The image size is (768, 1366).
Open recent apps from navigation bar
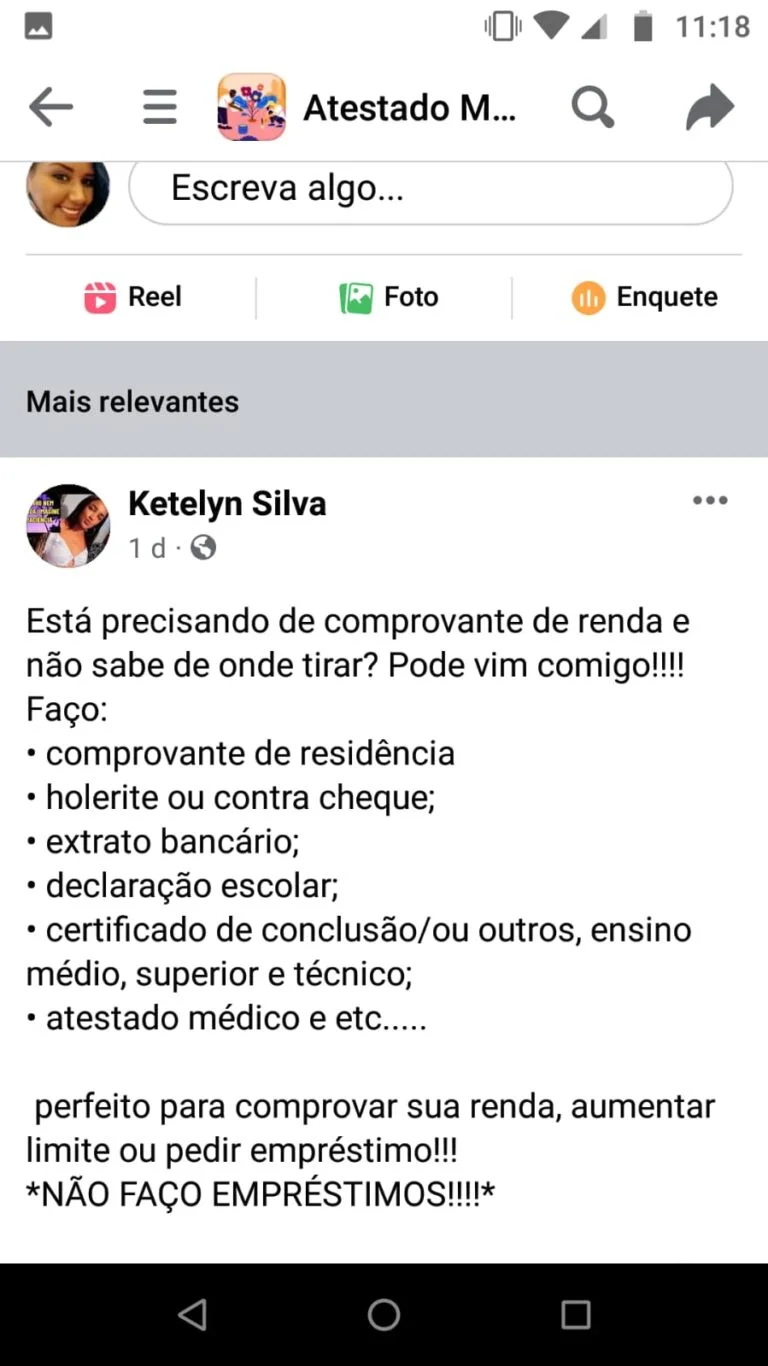point(576,1314)
